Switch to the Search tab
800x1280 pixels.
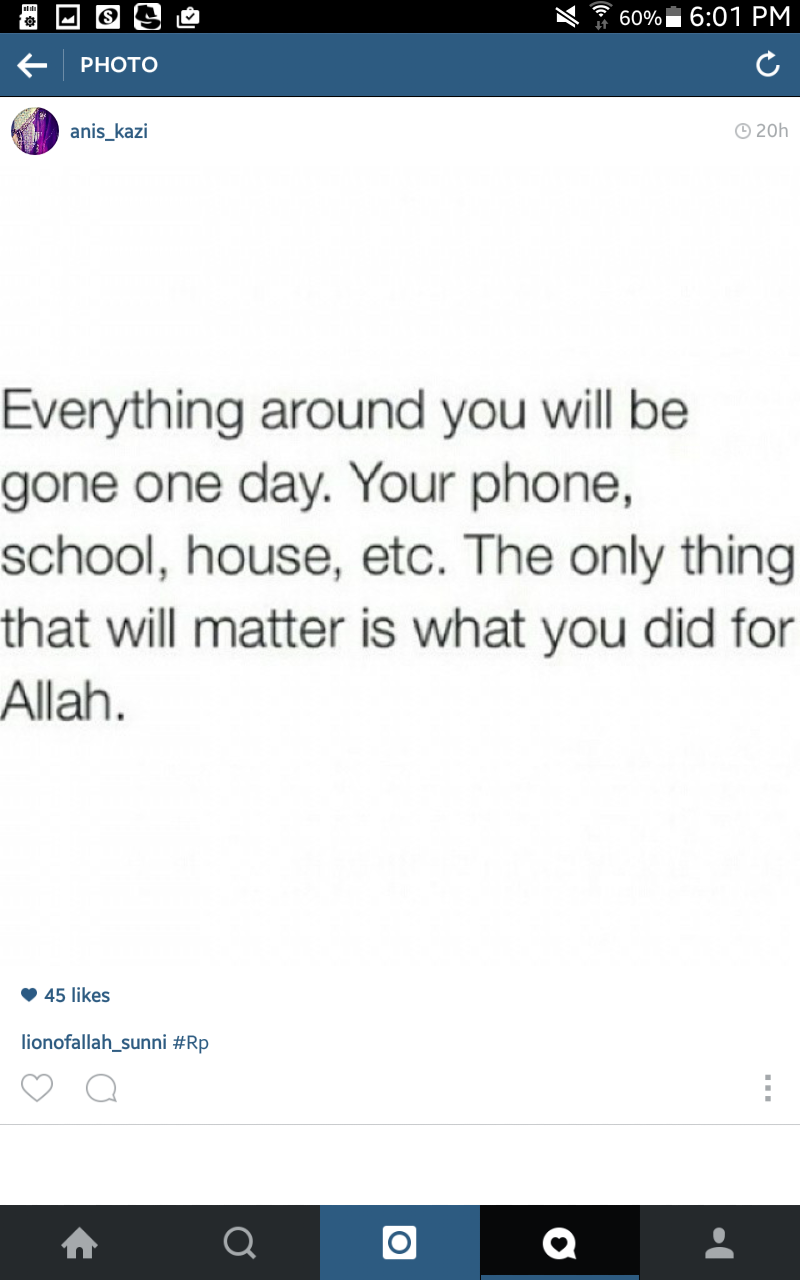pos(240,1243)
